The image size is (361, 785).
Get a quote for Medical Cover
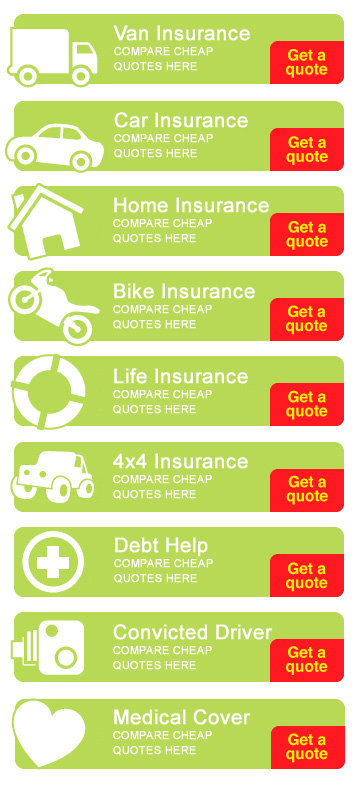[308, 747]
